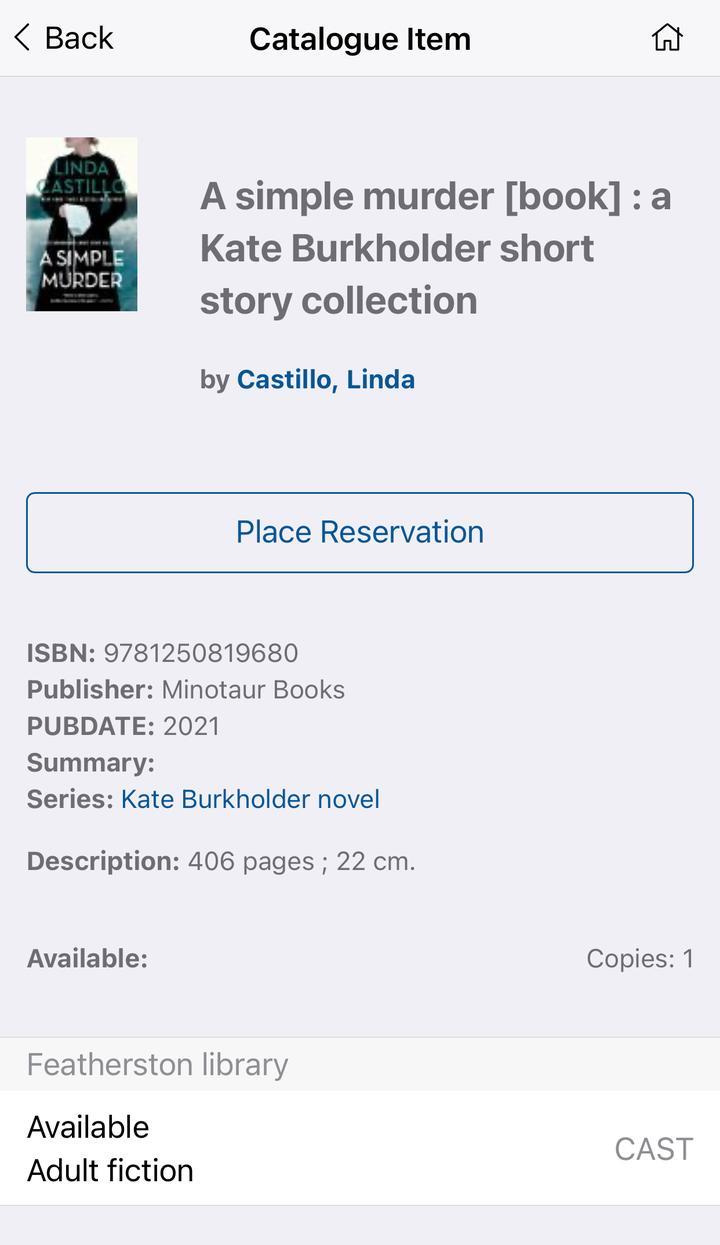Open the Available Adult fiction copy row
This screenshot has width=720, height=1245.
pos(360,1148)
